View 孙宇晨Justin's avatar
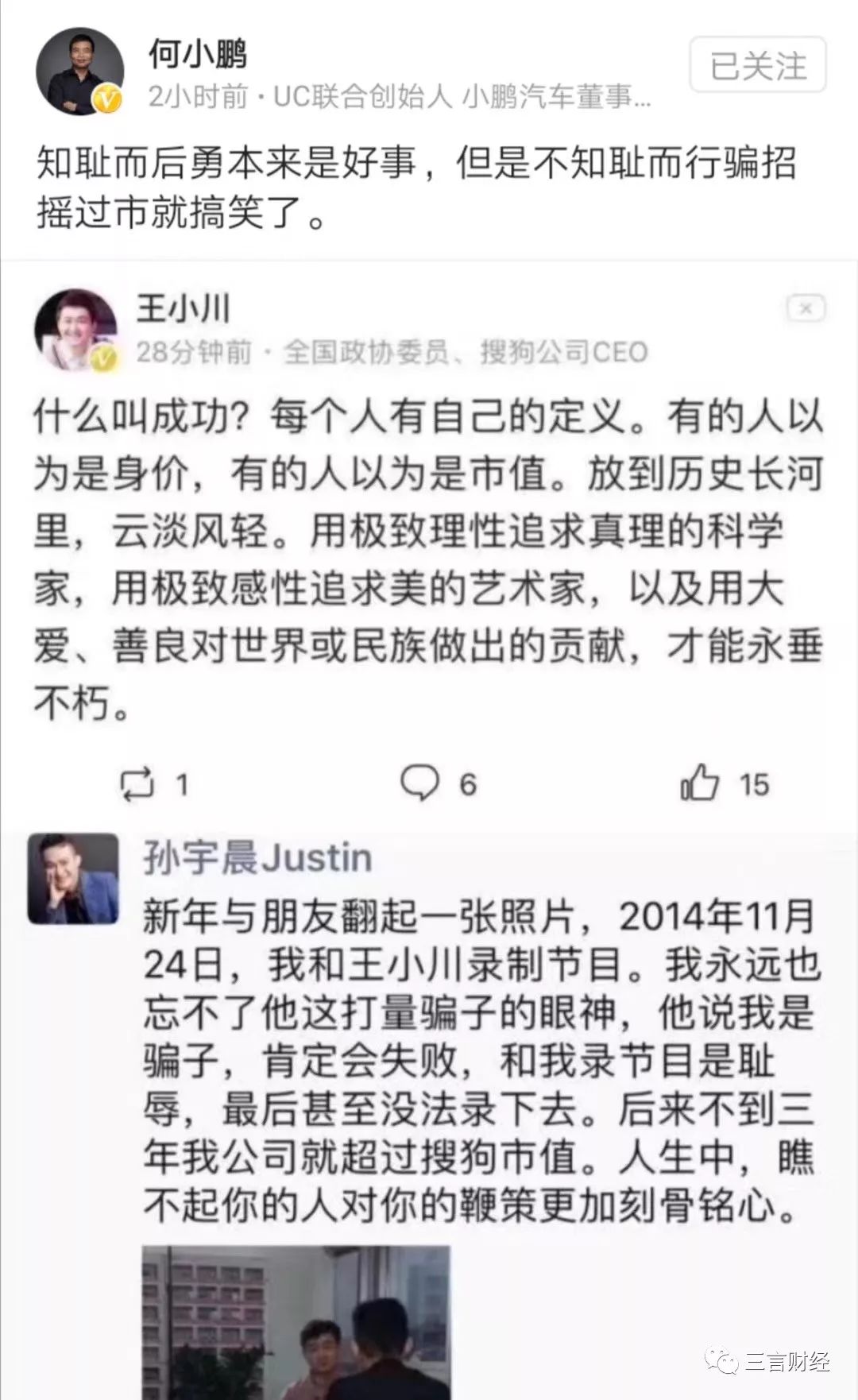 73,879
